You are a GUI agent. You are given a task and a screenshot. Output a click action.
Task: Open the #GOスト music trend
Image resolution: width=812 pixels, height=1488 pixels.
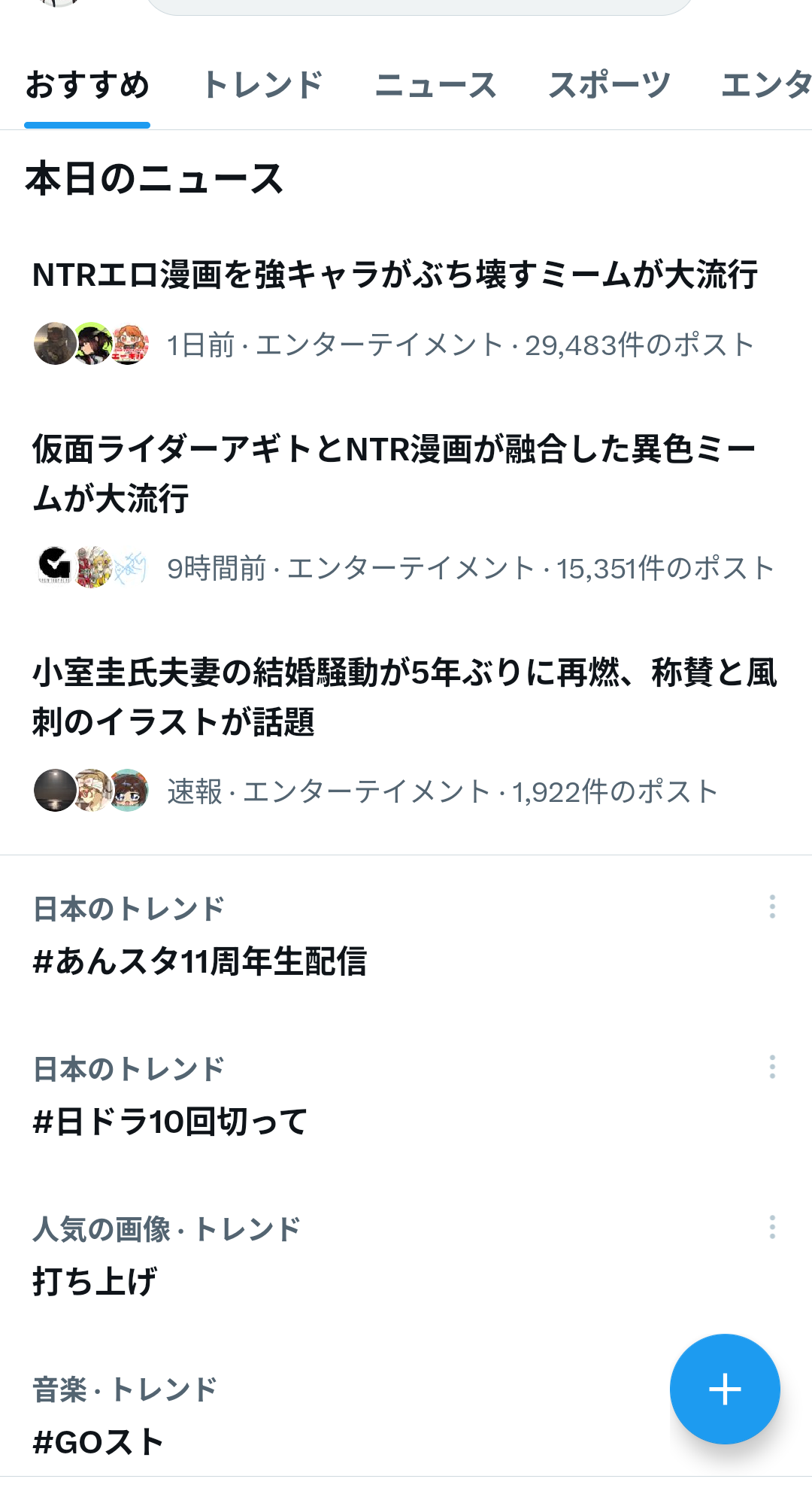99,1442
